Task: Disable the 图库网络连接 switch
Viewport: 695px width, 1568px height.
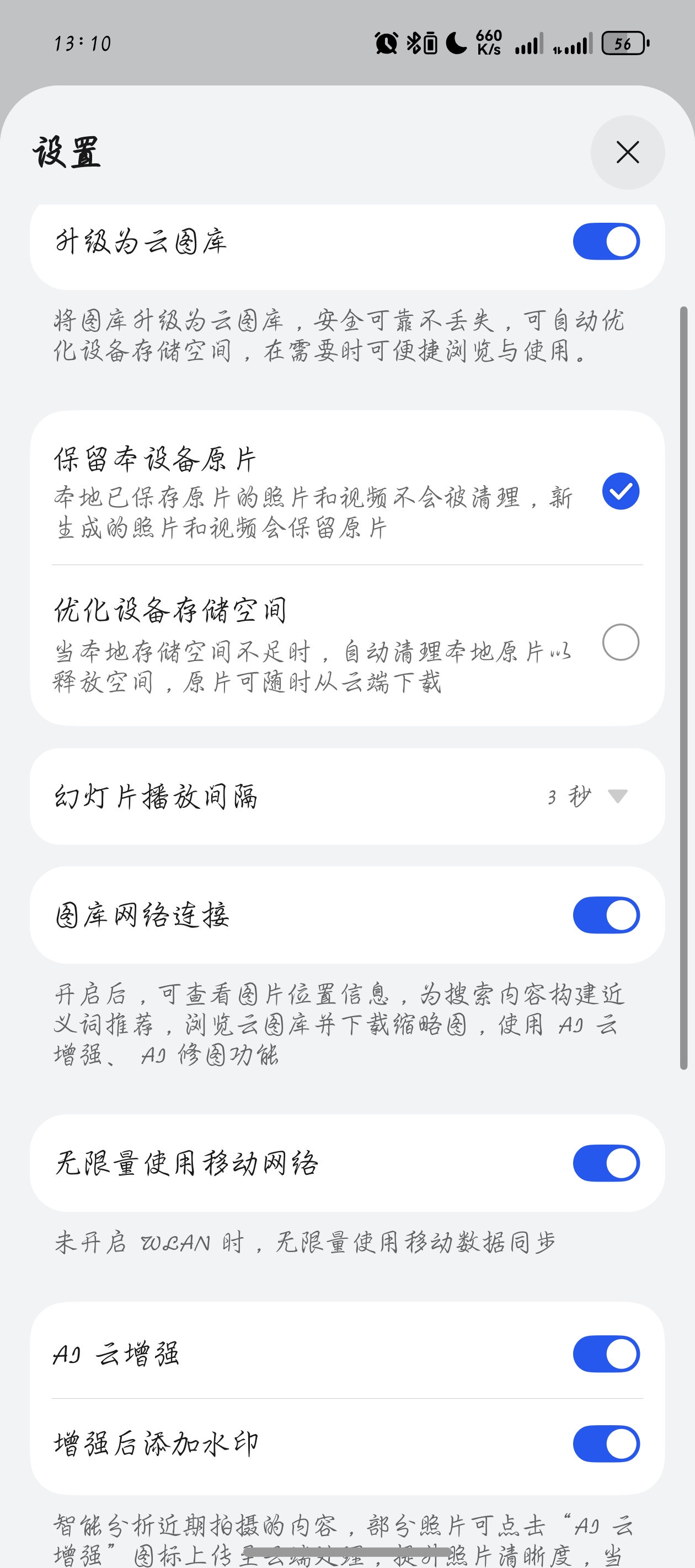Action: coord(606,915)
